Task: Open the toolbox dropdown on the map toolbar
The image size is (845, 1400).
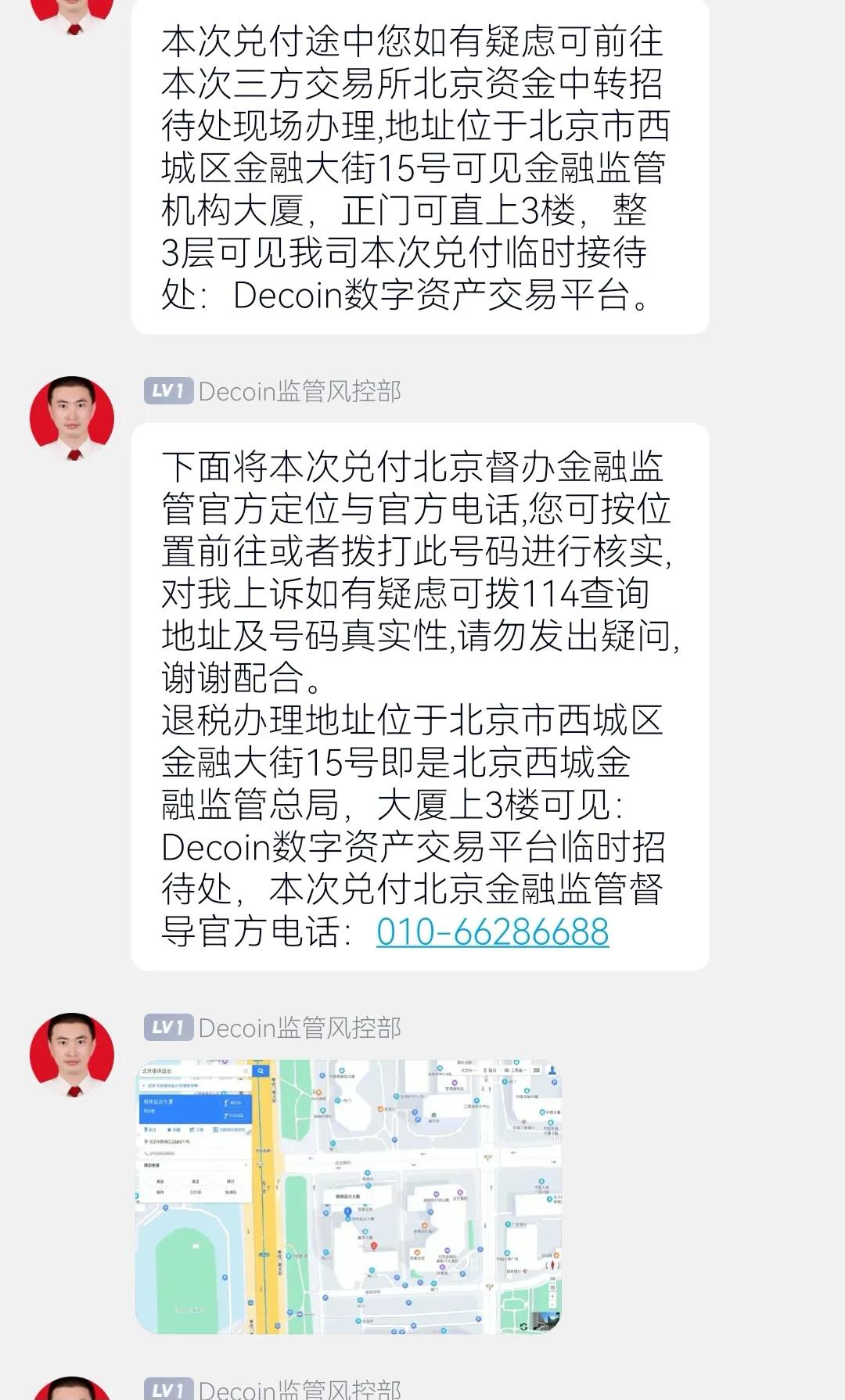Action: [x=516, y=1071]
